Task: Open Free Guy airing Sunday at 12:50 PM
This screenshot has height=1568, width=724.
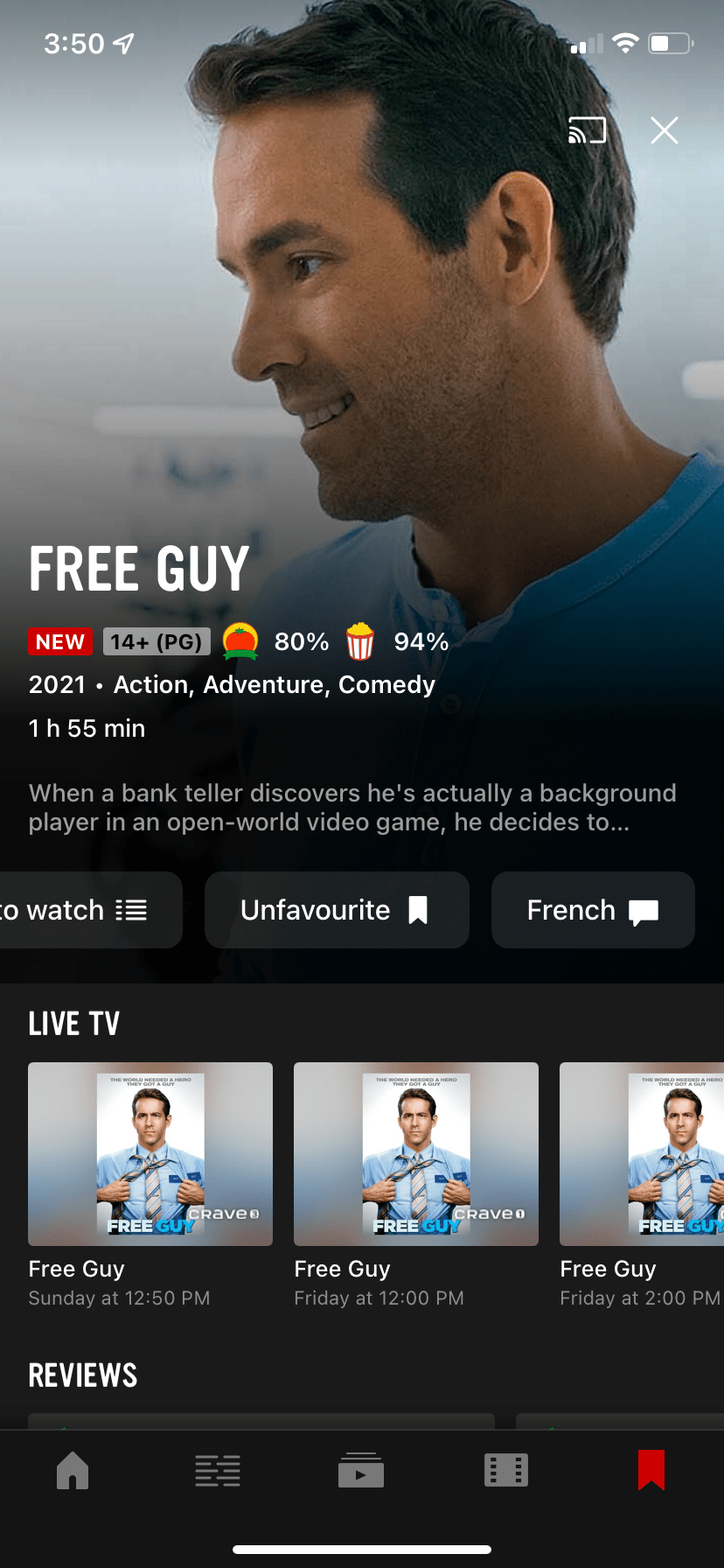Action: coord(150,1154)
